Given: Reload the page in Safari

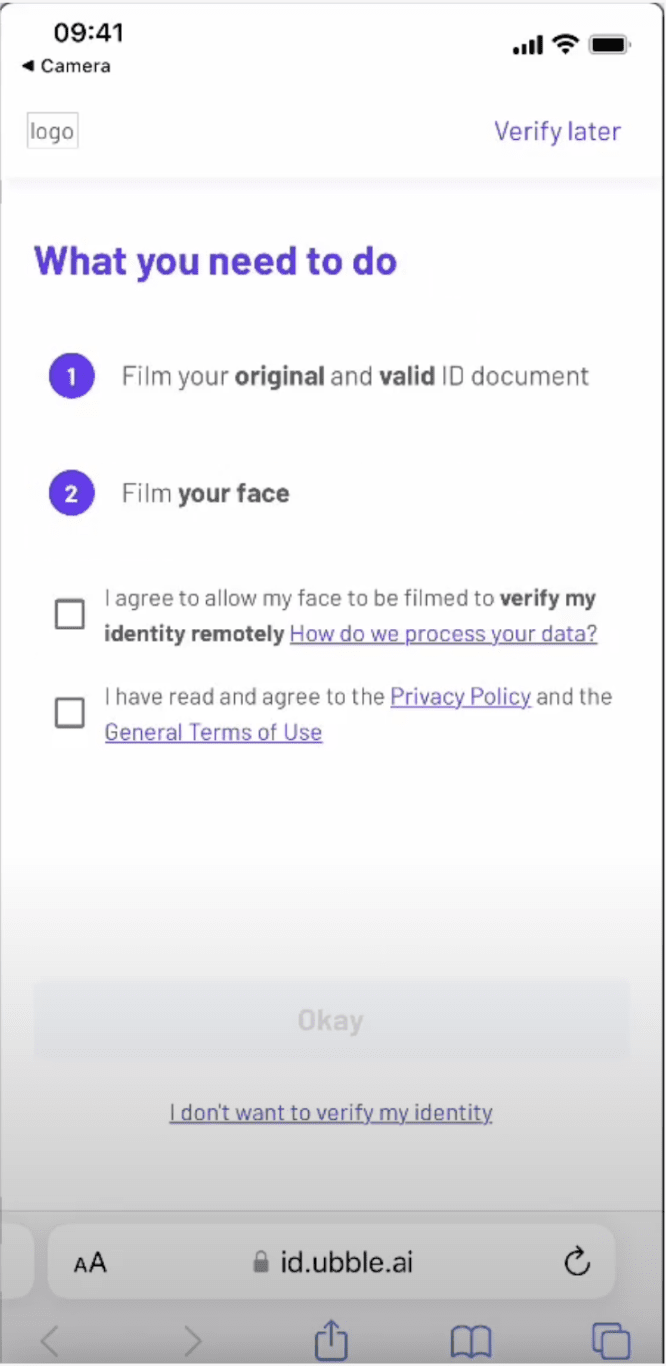Looking at the screenshot, I should click(577, 1263).
